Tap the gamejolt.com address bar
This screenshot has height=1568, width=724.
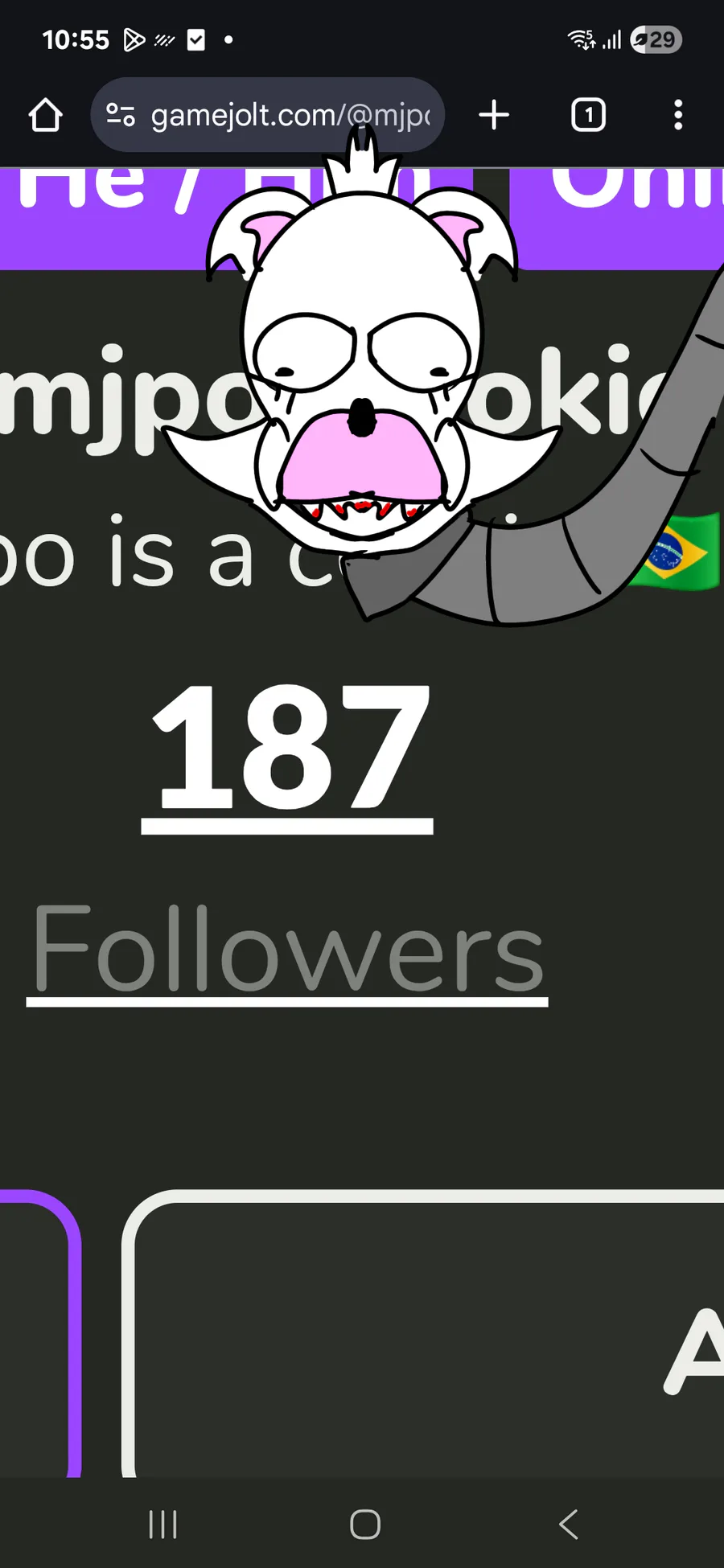(290, 116)
